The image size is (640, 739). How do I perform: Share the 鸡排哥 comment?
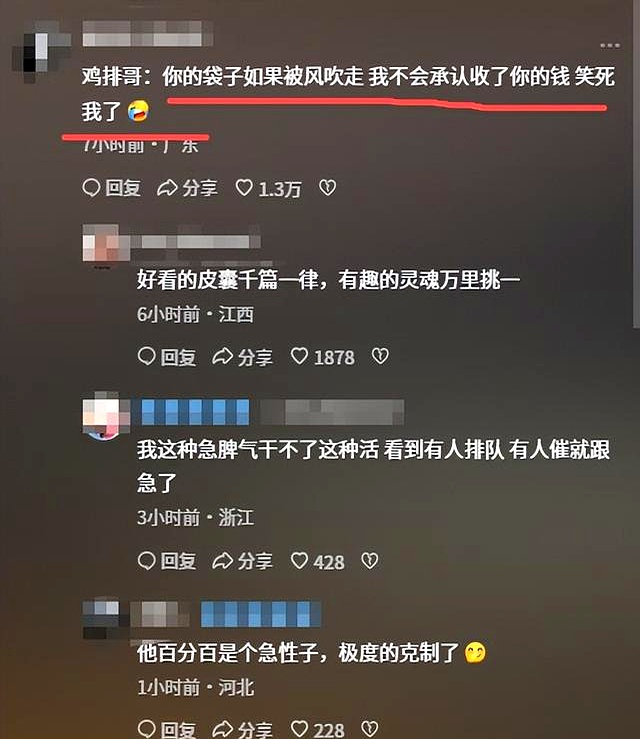click(187, 188)
